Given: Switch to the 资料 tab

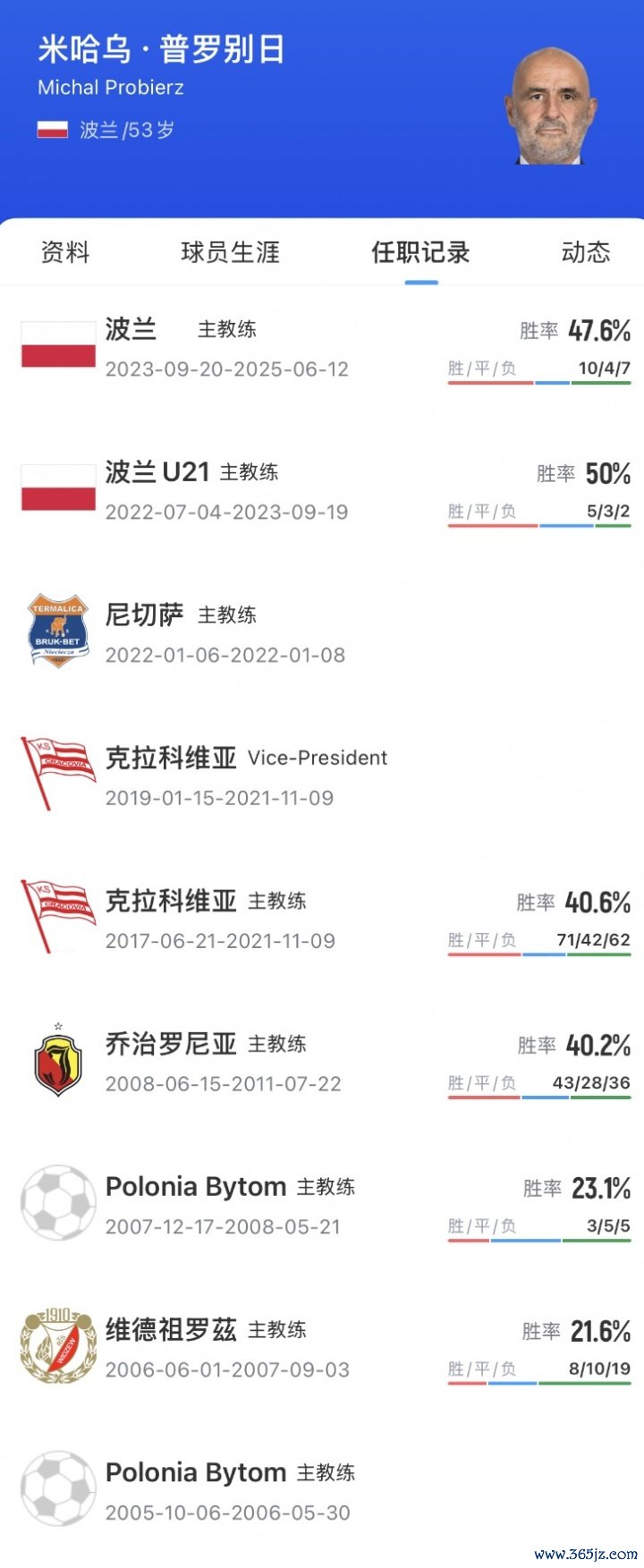Looking at the screenshot, I should coord(65,252).
